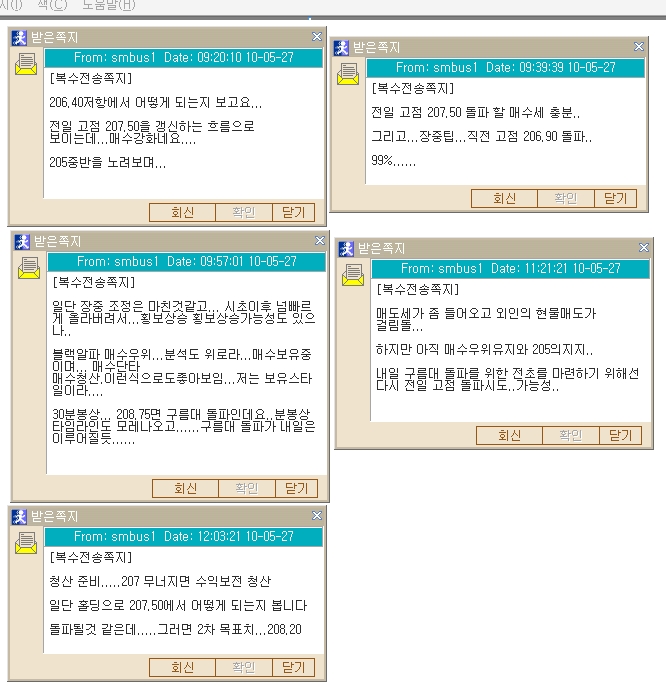Close the 12:03:21 message with 닫기
This screenshot has height=686, width=666.
293,667
